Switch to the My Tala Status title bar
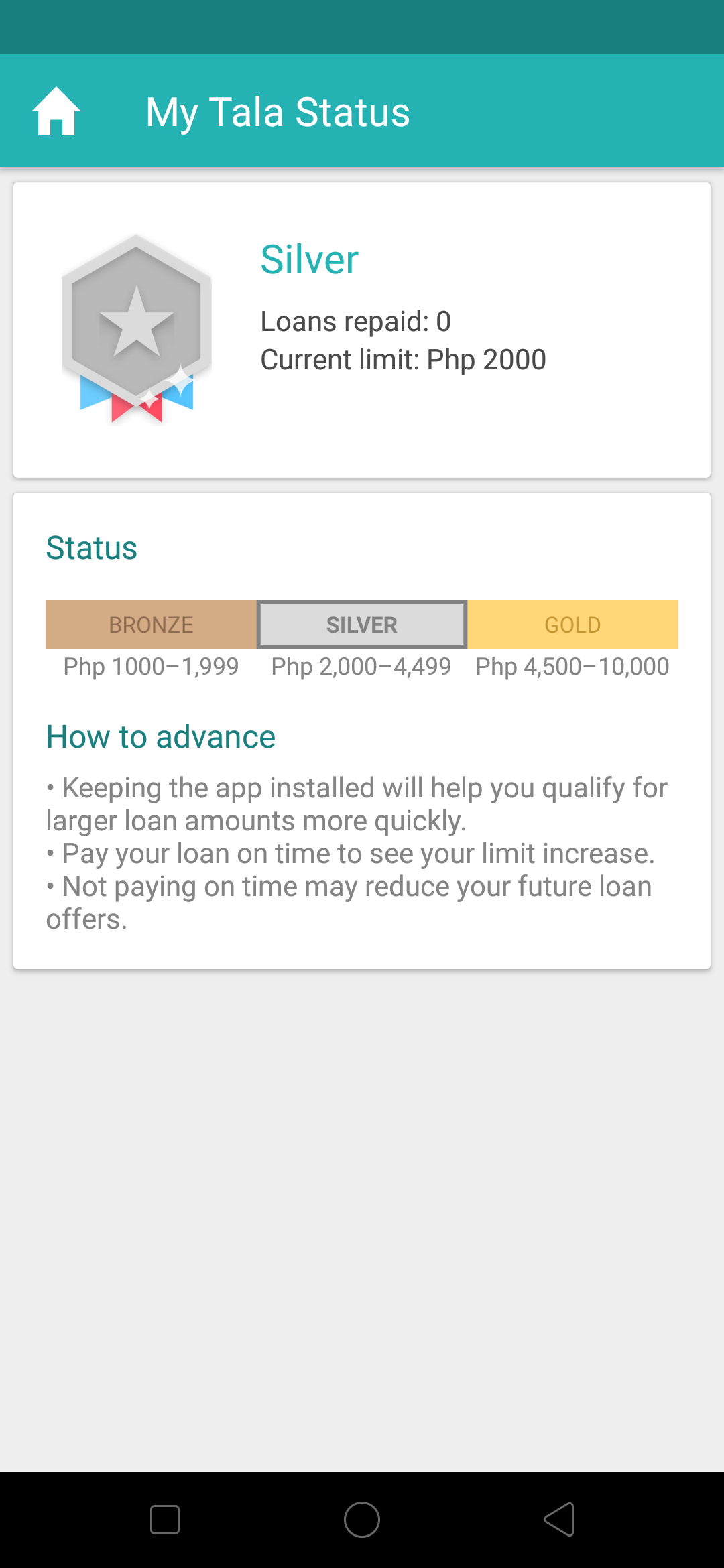724x1568 pixels. (x=278, y=111)
